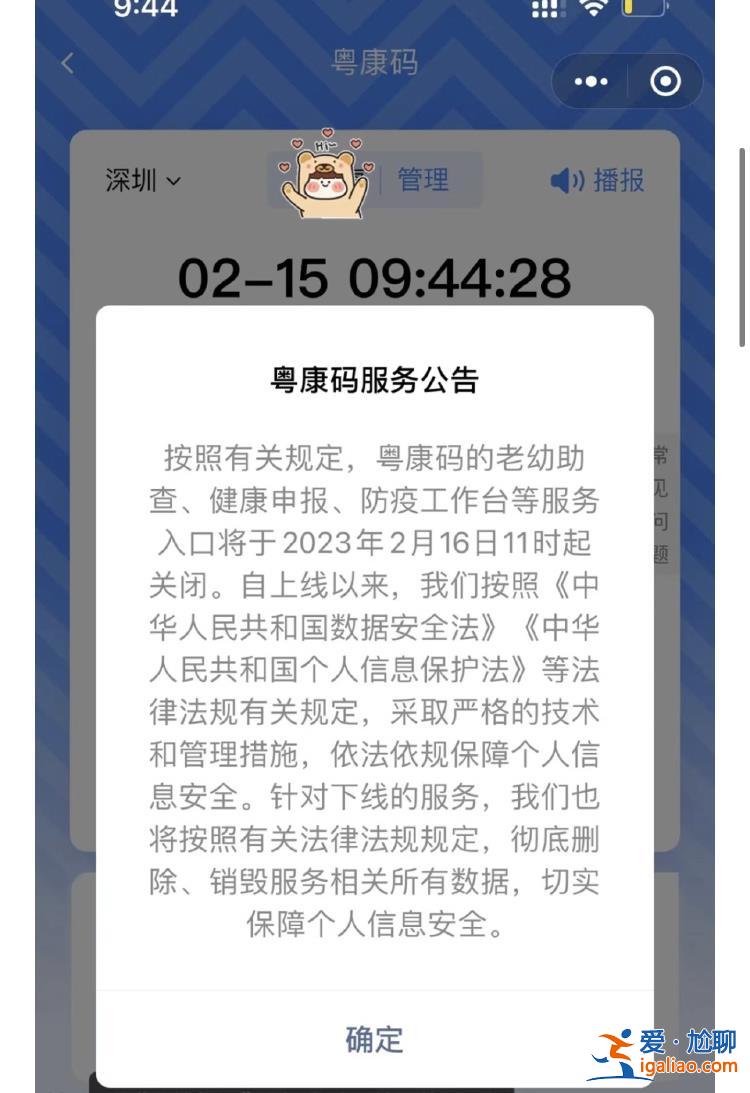Open the mini program more options menu
The width and height of the screenshot is (750, 1093).
tap(591, 82)
